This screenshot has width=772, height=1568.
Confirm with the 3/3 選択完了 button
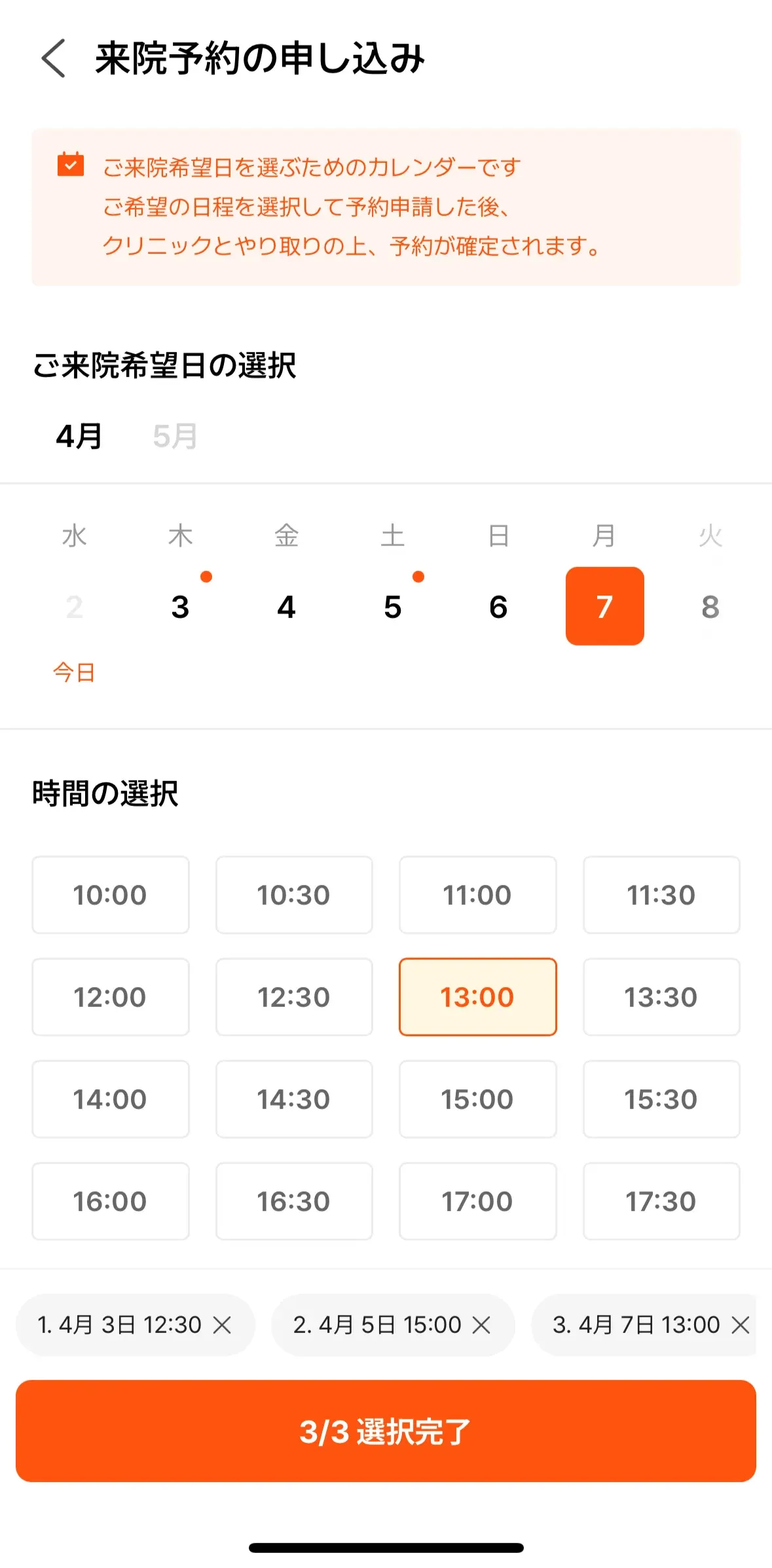(x=386, y=1431)
